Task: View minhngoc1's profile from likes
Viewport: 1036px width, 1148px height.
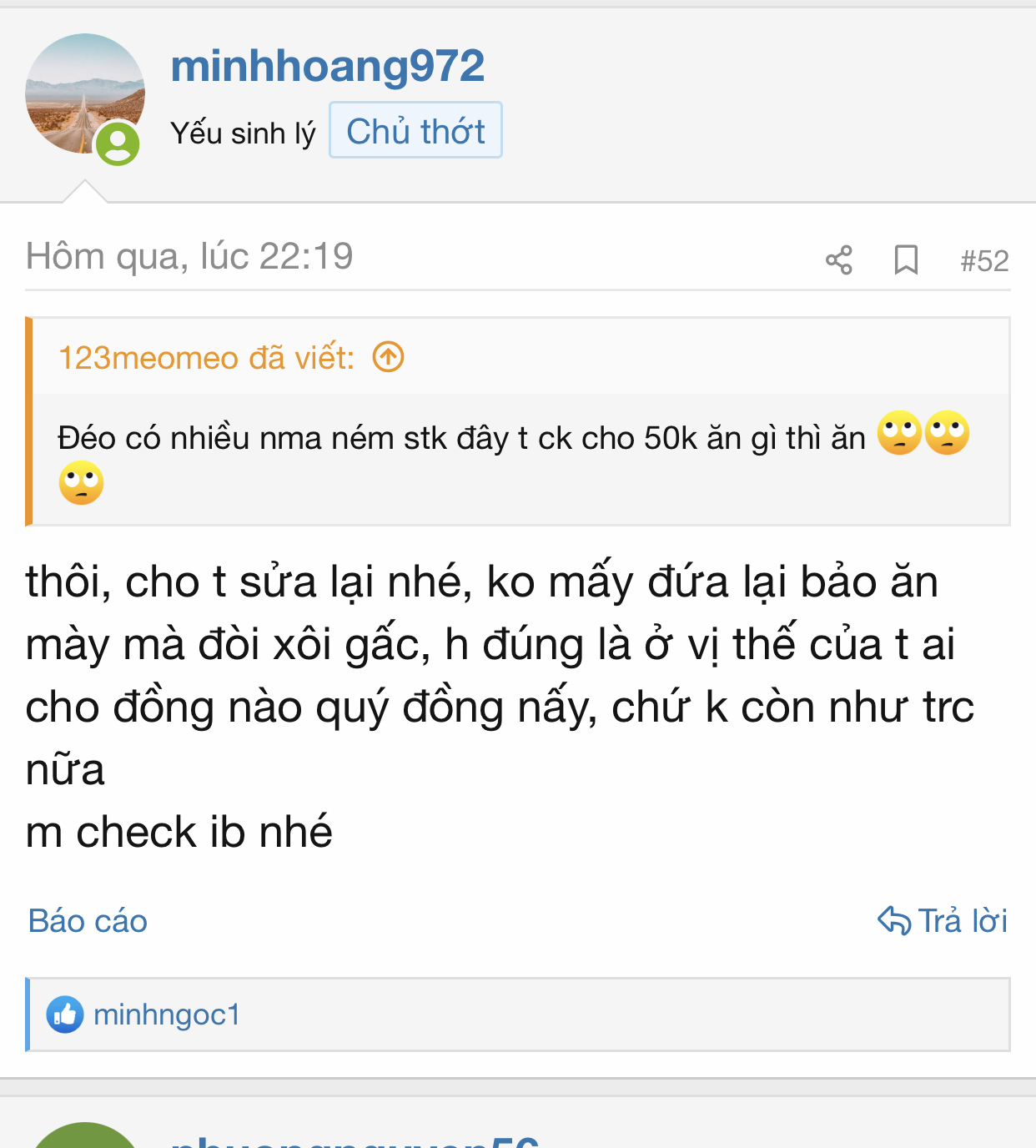Action: pos(167,1015)
